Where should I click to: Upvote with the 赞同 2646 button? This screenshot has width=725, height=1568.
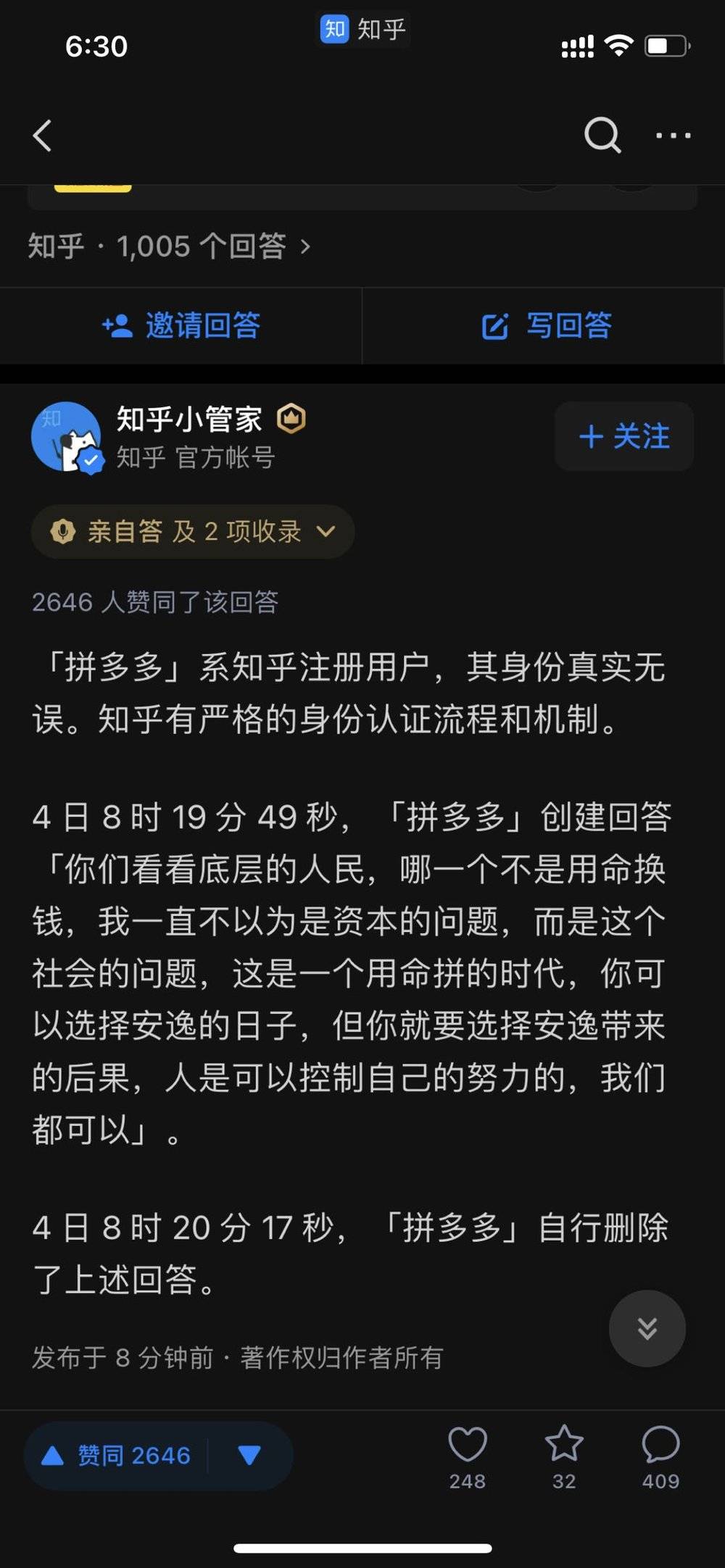[117, 1455]
